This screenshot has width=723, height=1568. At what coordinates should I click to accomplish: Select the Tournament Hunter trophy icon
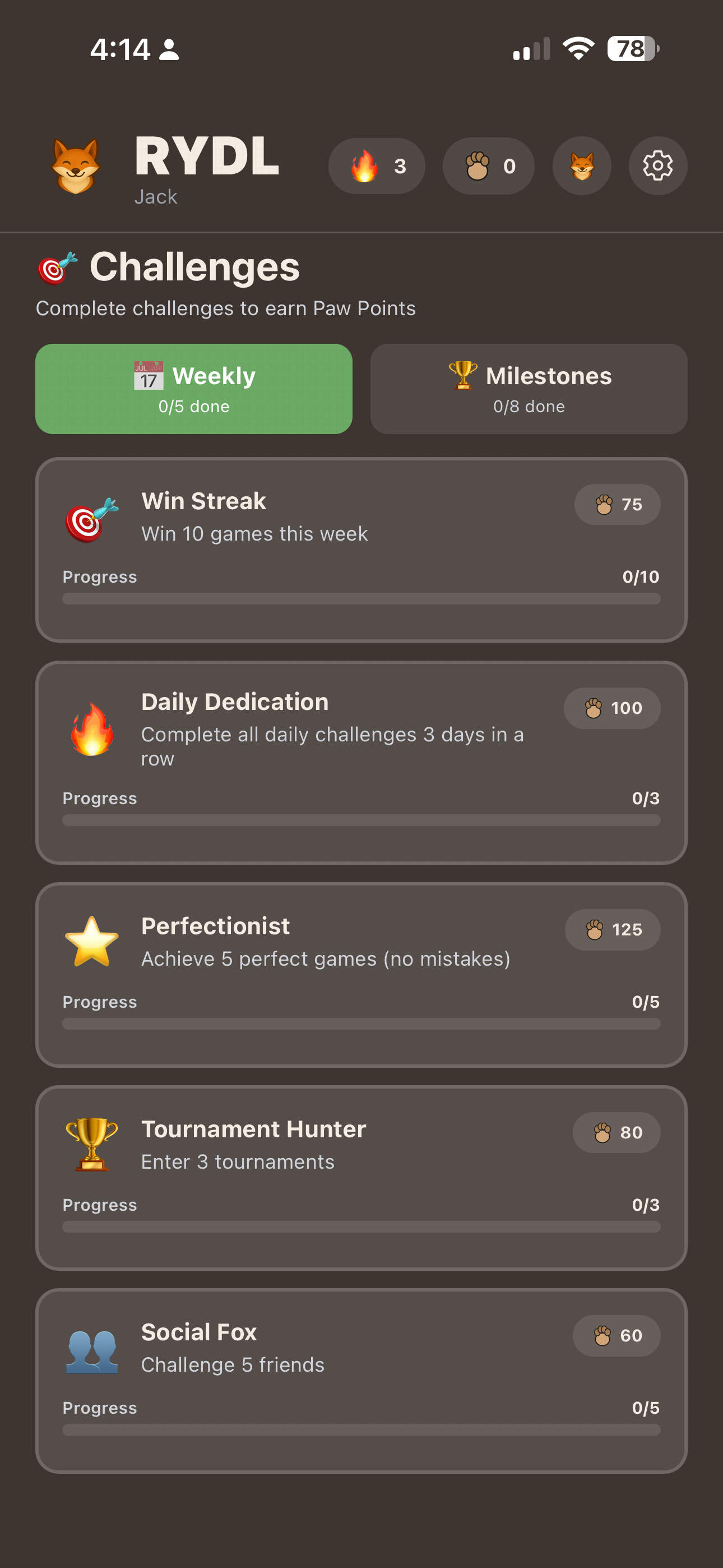pyautogui.click(x=92, y=1146)
